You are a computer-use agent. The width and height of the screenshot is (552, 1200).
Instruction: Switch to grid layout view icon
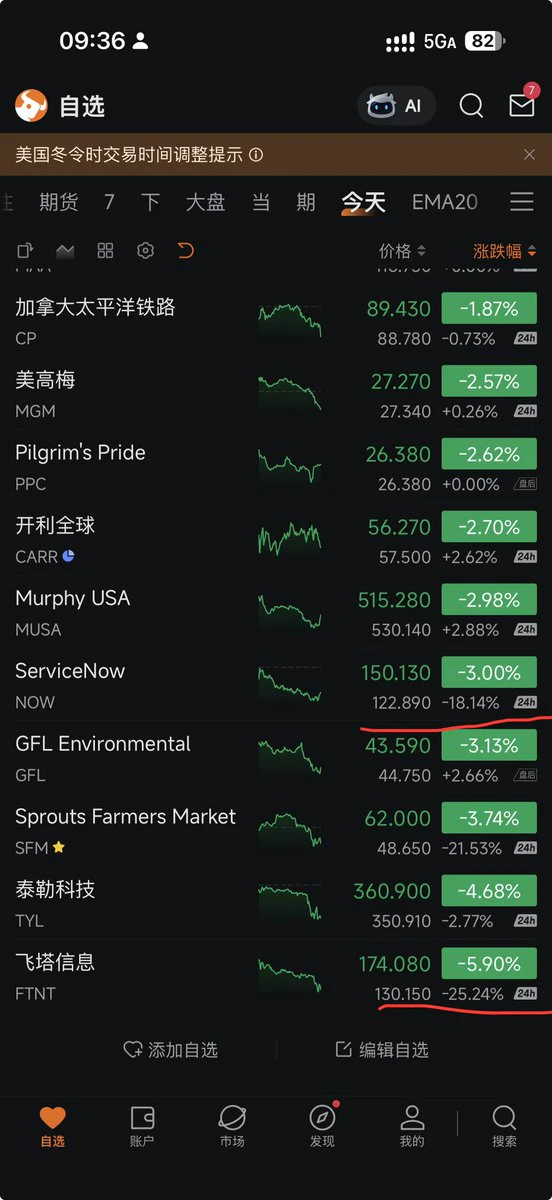tap(105, 251)
